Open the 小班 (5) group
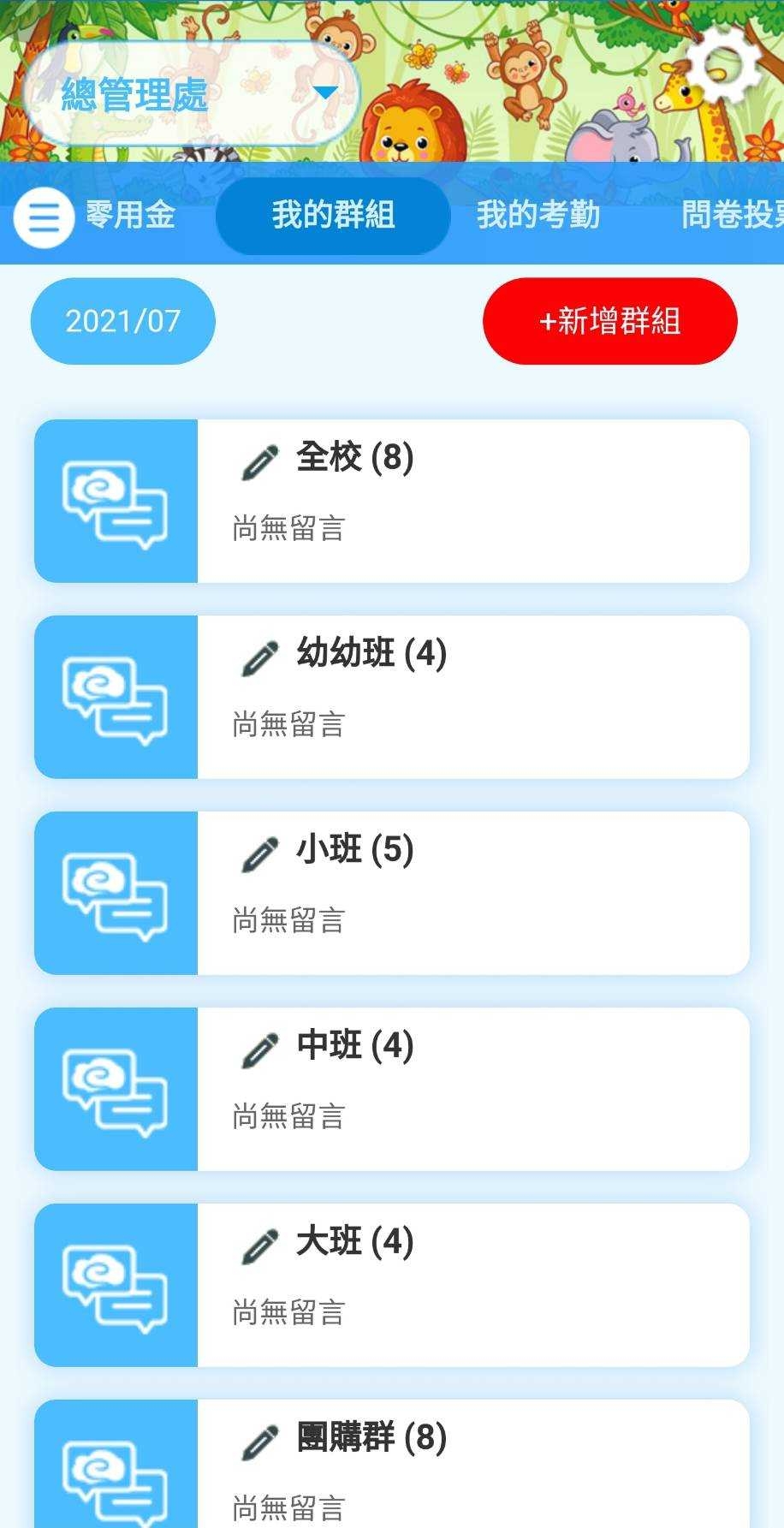The image size is (784, 1528). pos(472,893)
